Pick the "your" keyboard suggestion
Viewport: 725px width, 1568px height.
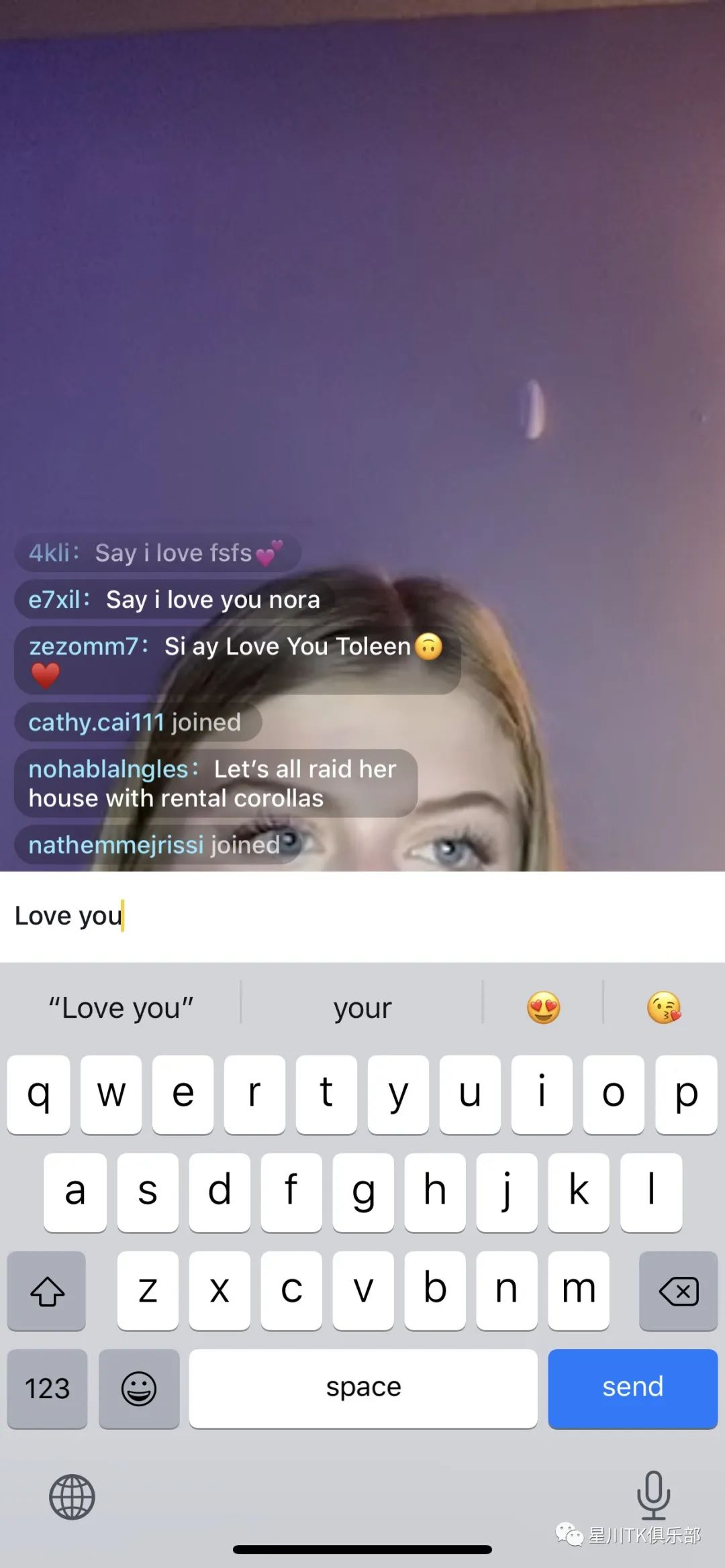coord(362,1008)
